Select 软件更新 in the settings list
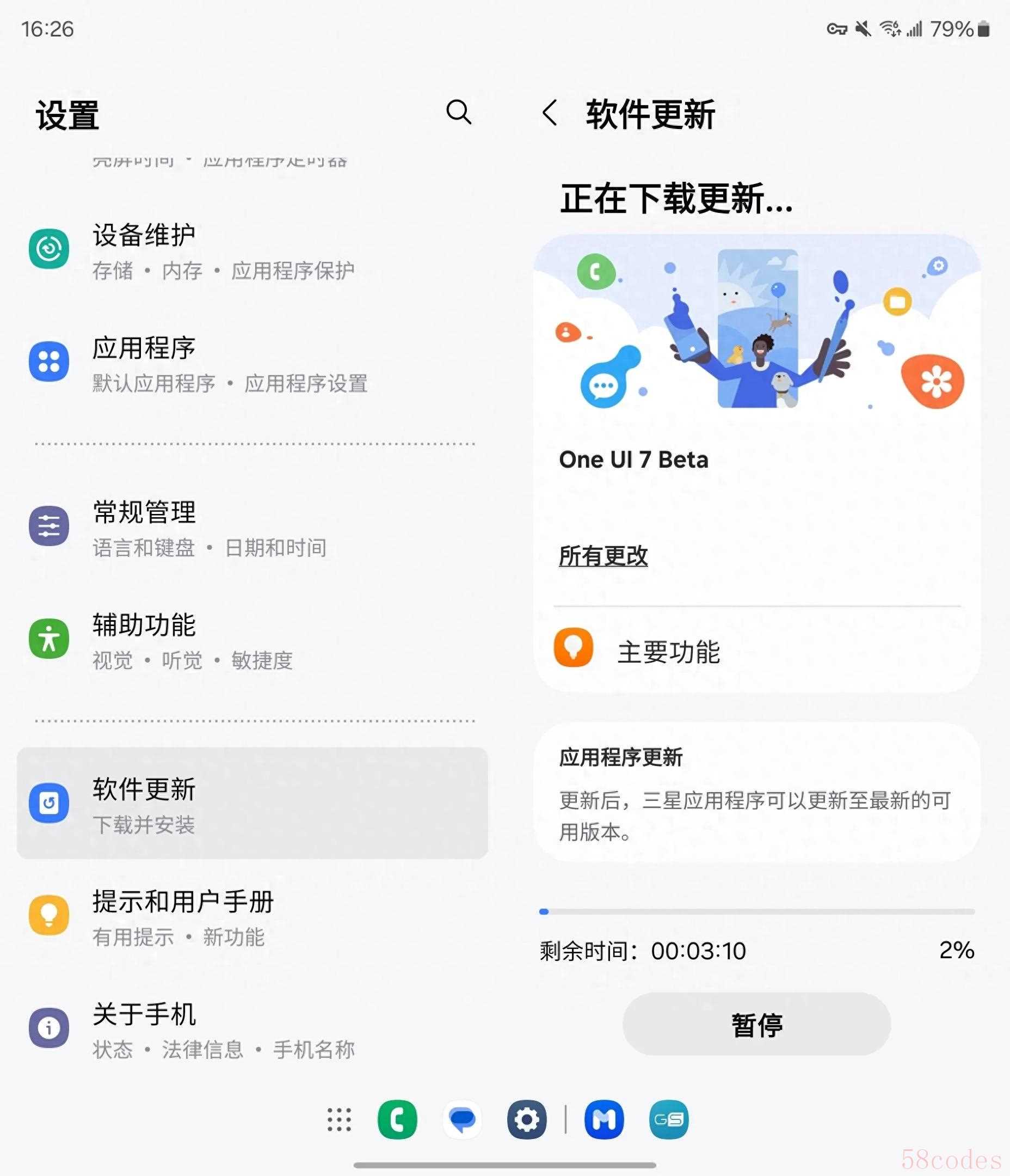The width and height of the screenshot is (1010, 1176). [250, 804]
